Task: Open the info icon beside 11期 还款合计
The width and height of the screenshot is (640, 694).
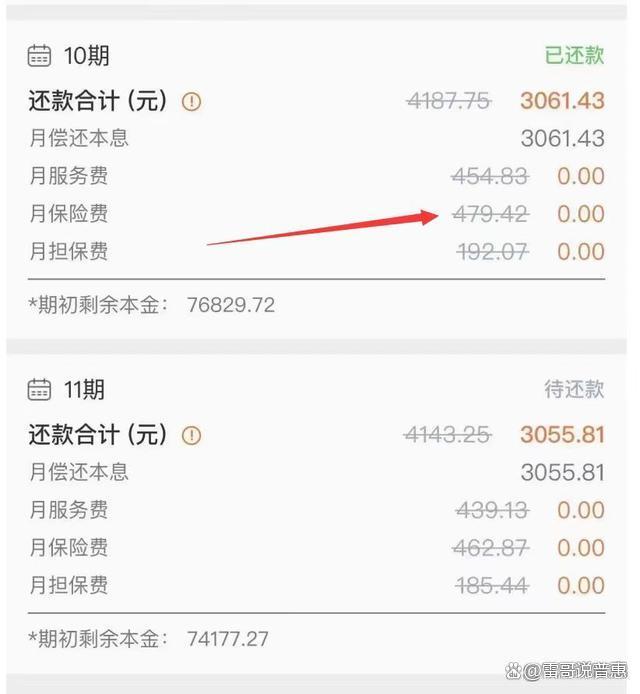Action: [x=192, y=435]
